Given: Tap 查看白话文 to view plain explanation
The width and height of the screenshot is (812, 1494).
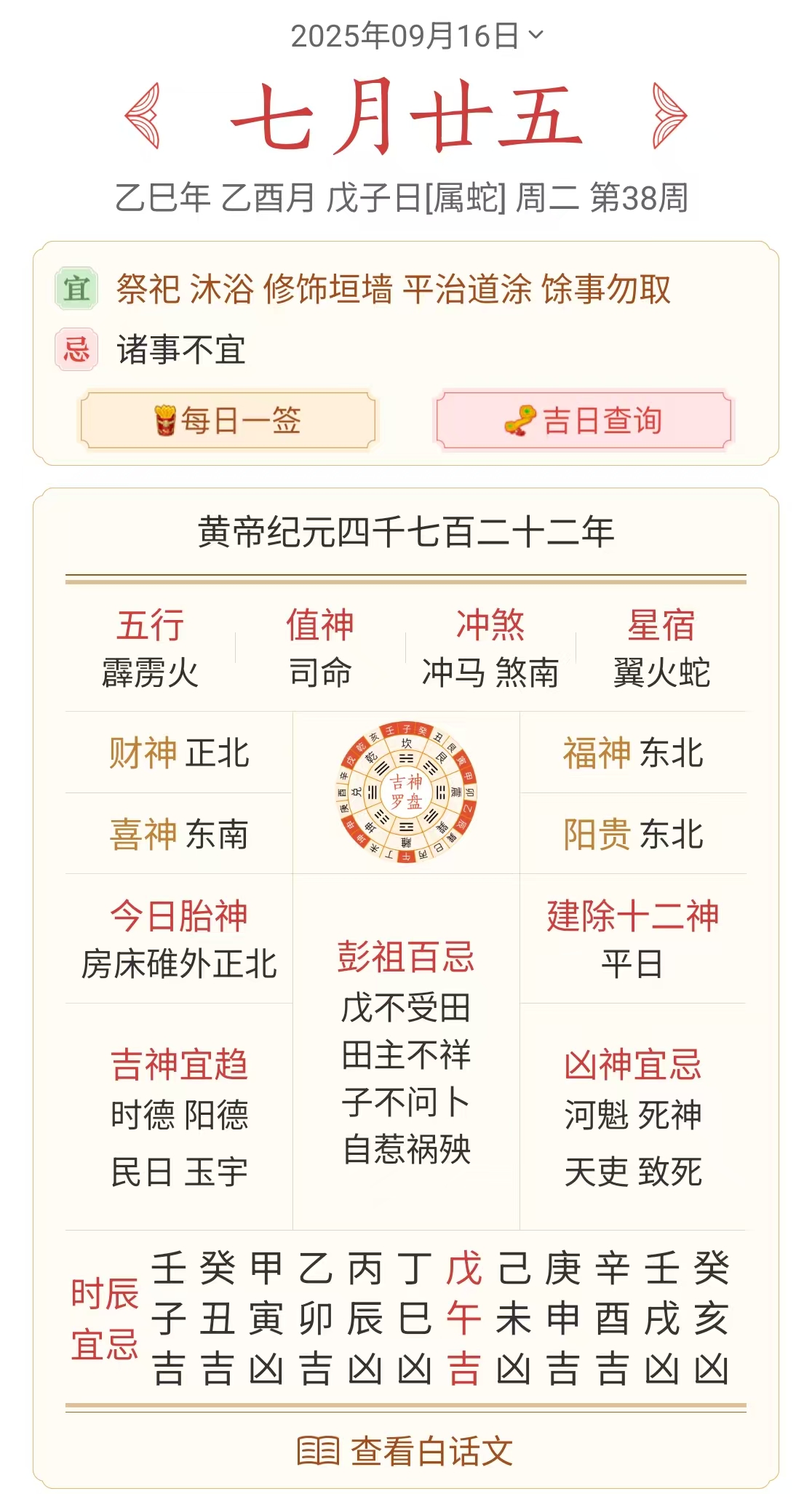Looking at the screenshot, I should click(x=405, y=1450).
